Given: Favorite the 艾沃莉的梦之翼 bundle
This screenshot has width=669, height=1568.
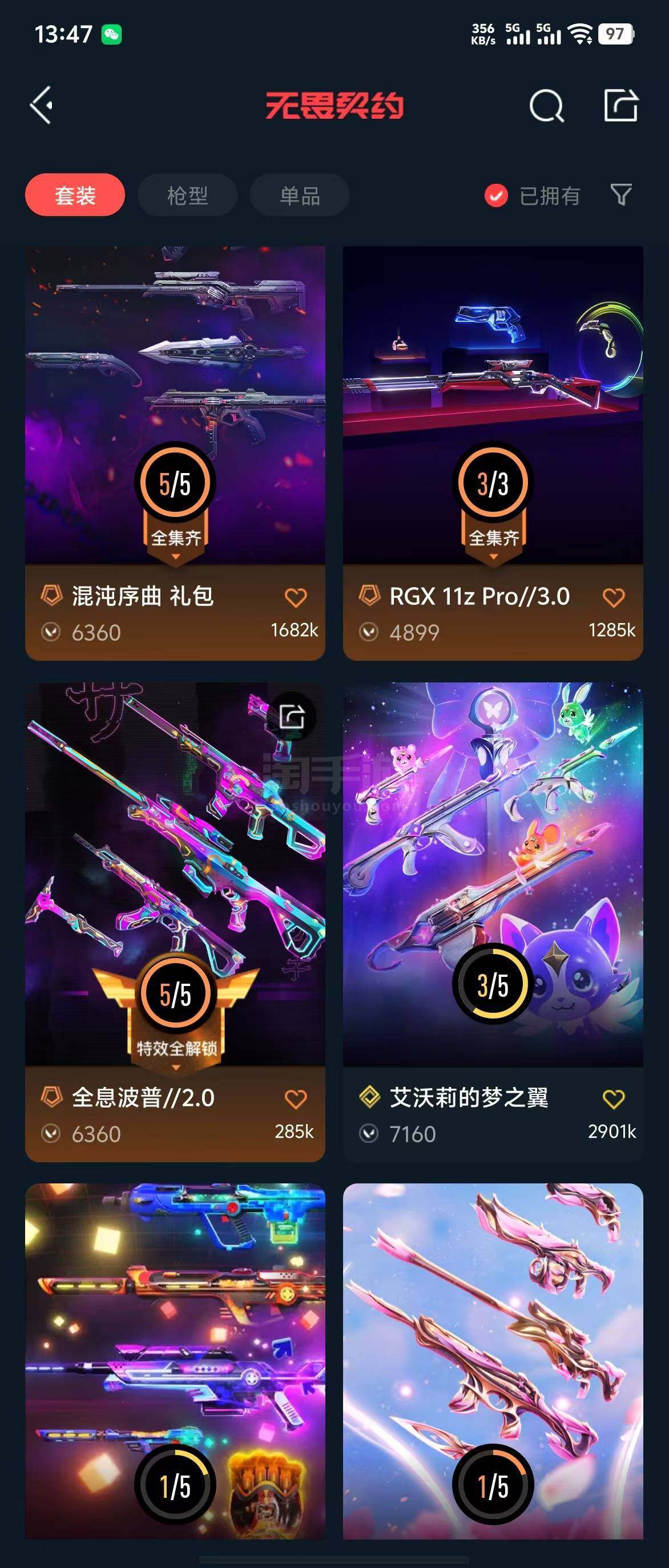Looking at the screenshot, I should [x=613, y=1099].
